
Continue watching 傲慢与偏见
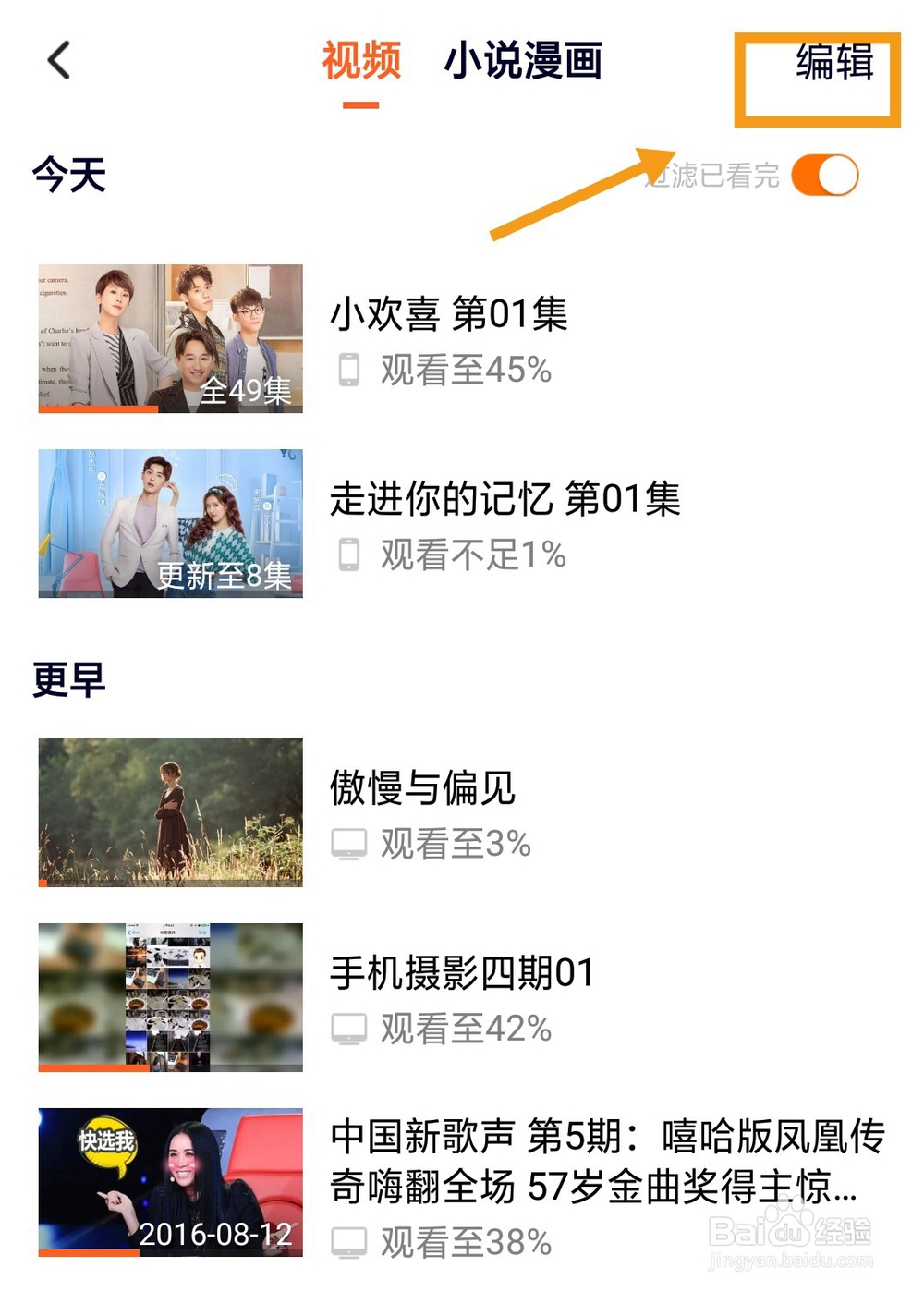click(422, 788)
